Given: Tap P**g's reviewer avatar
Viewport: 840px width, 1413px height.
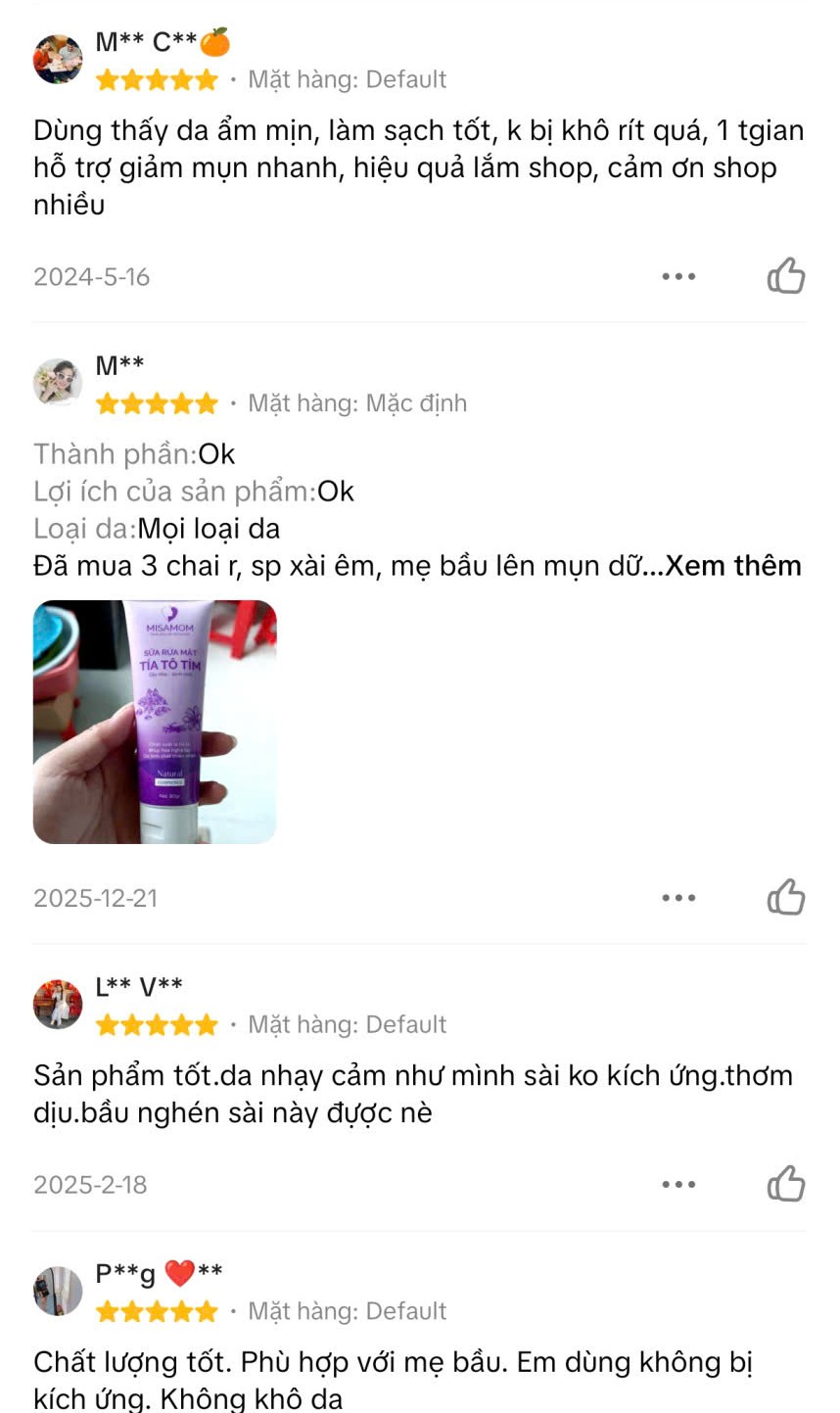Looking at the screenshot, I should tap(58, 1292).
